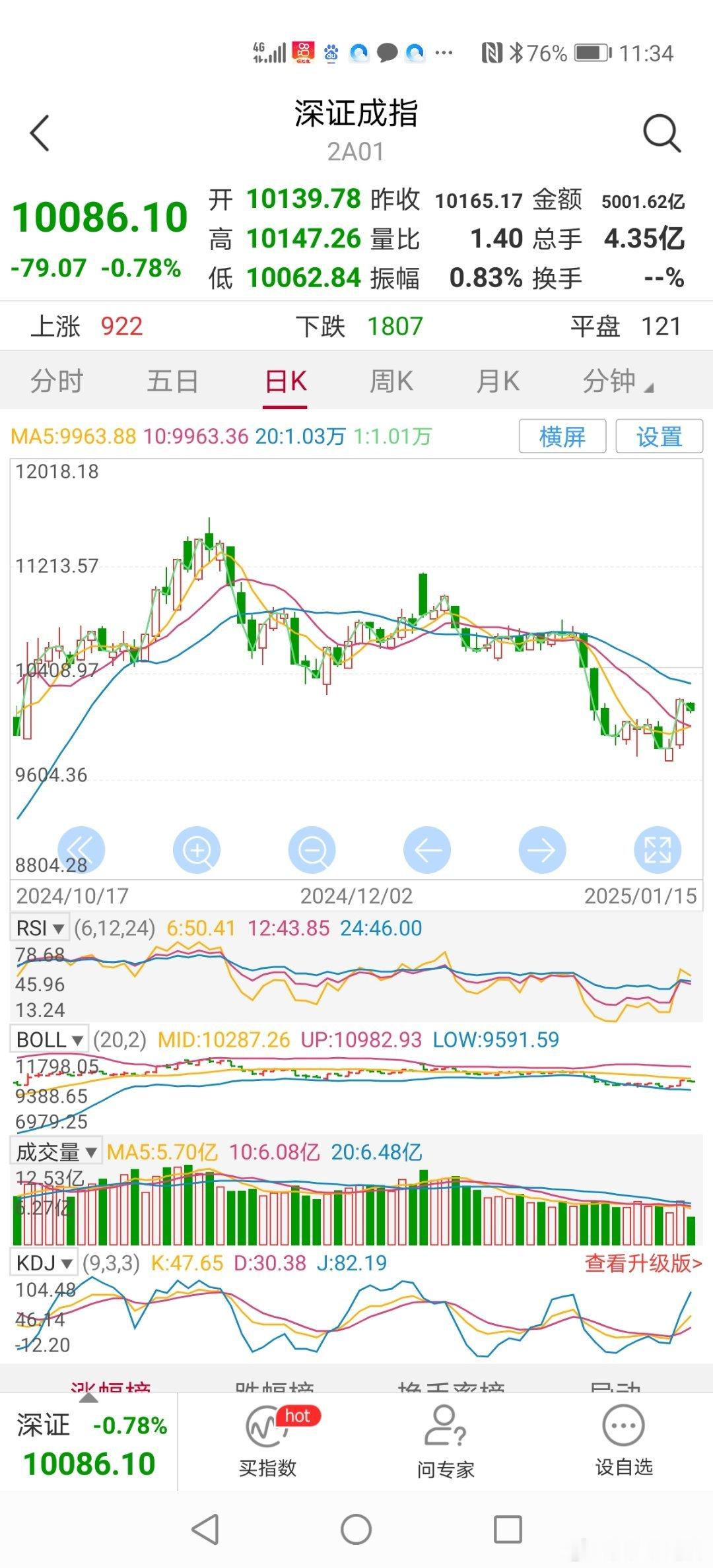Screen dimensions: 713x1568
Task: Add index via 设自选
Action: click(x=624, y=1441)
